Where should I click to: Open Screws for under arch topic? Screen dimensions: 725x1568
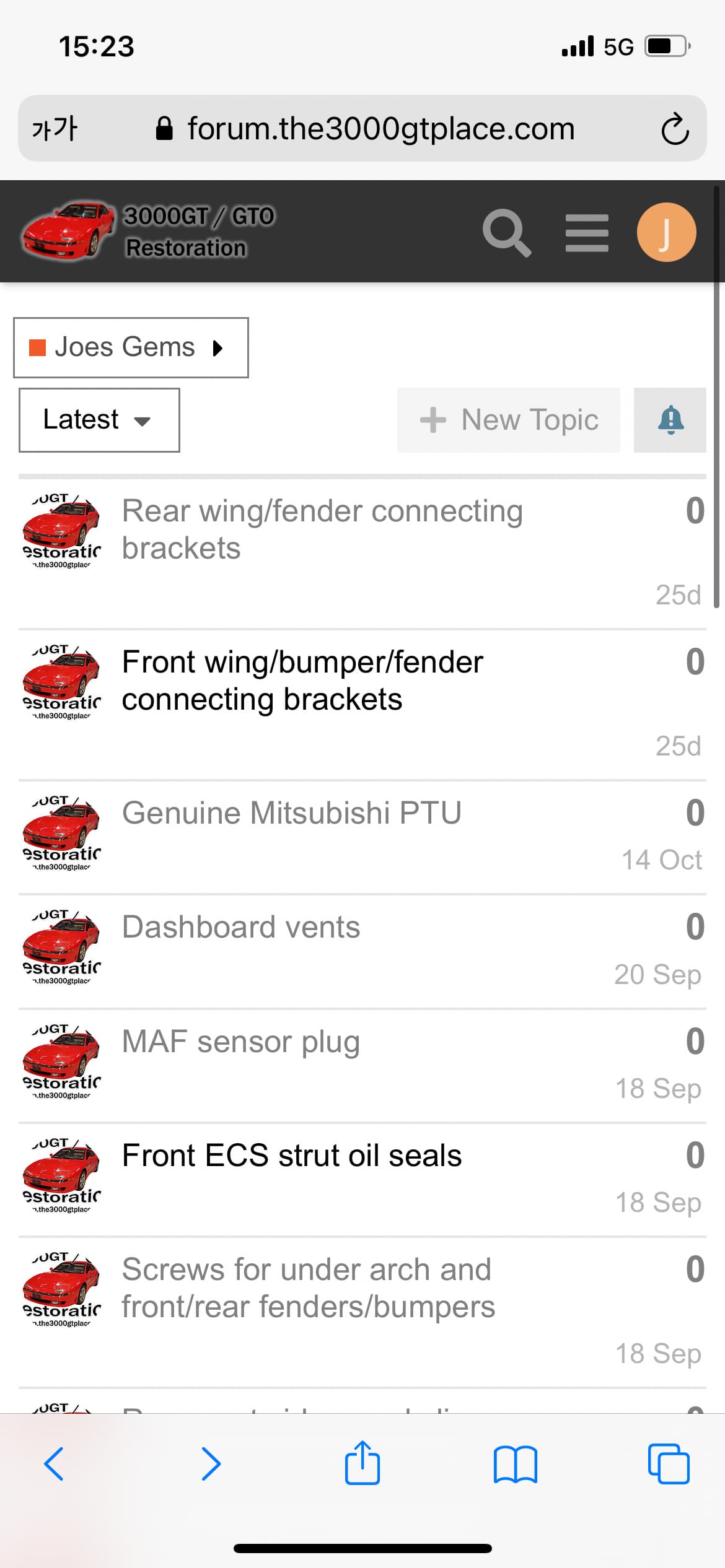pyautogui.click(x=309, y=1288)
